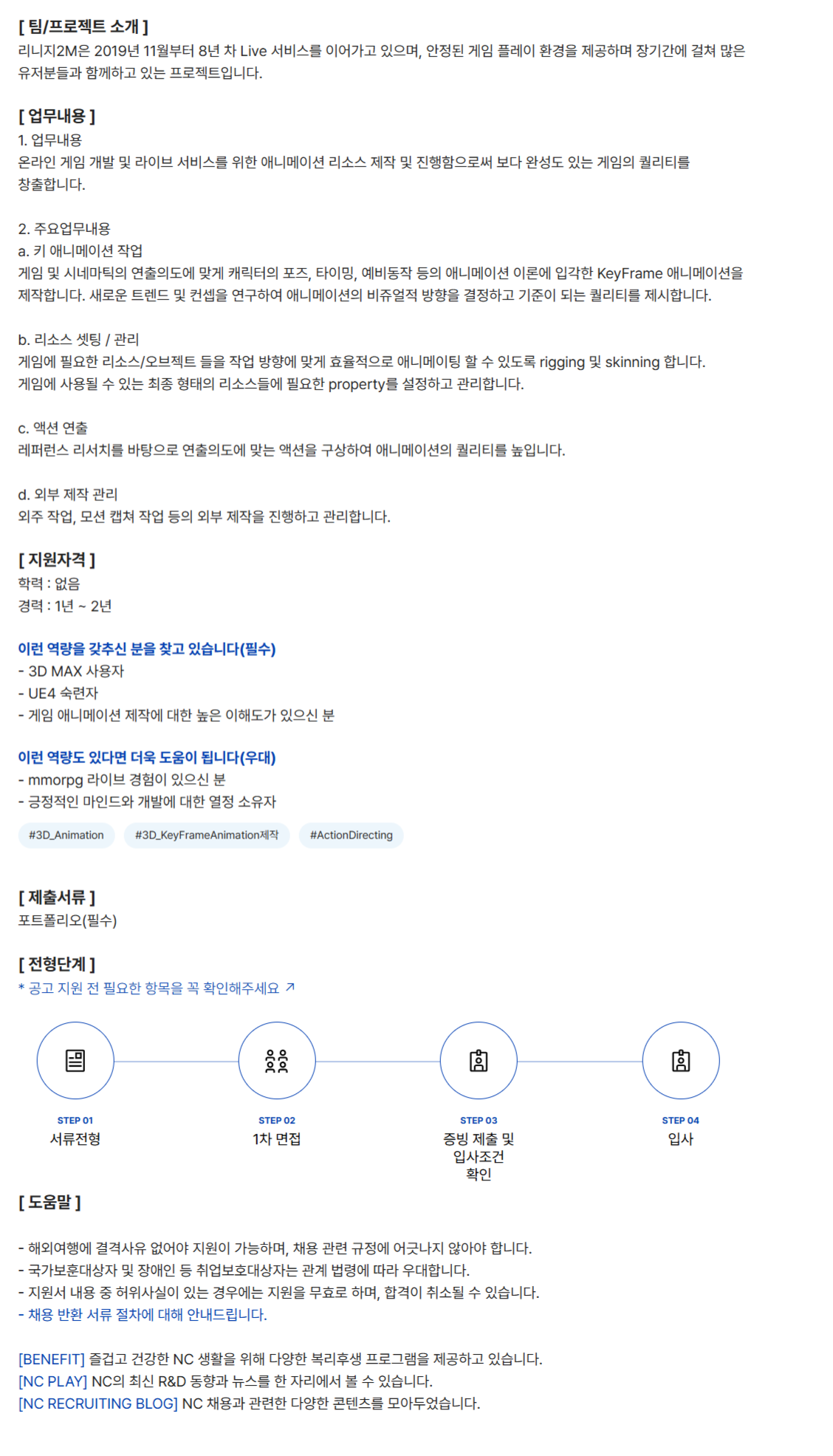Open the BENEFIT welfare programs link
The image size is (833, 1456).
click(52, 1359)
